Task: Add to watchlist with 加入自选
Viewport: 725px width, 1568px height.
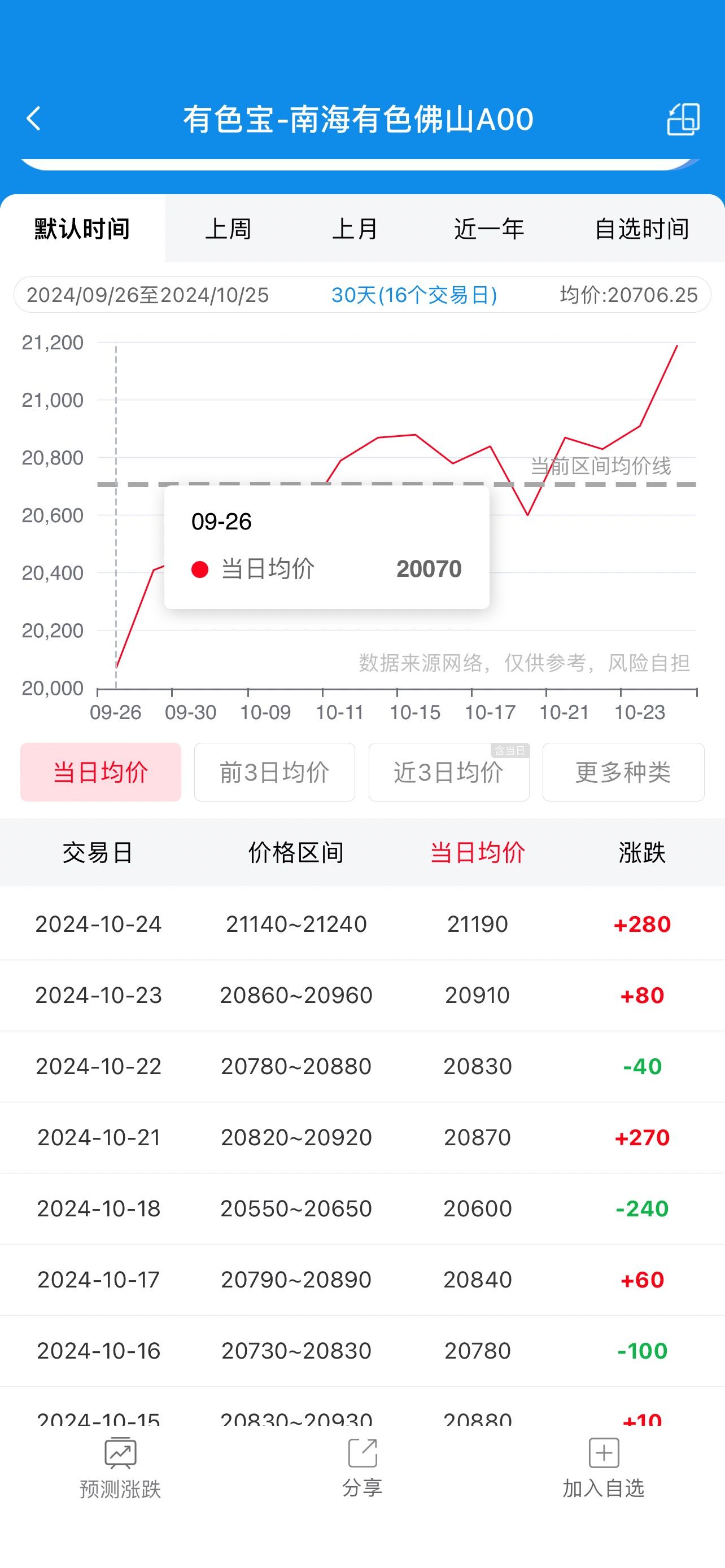Action: pos(603,1468)
